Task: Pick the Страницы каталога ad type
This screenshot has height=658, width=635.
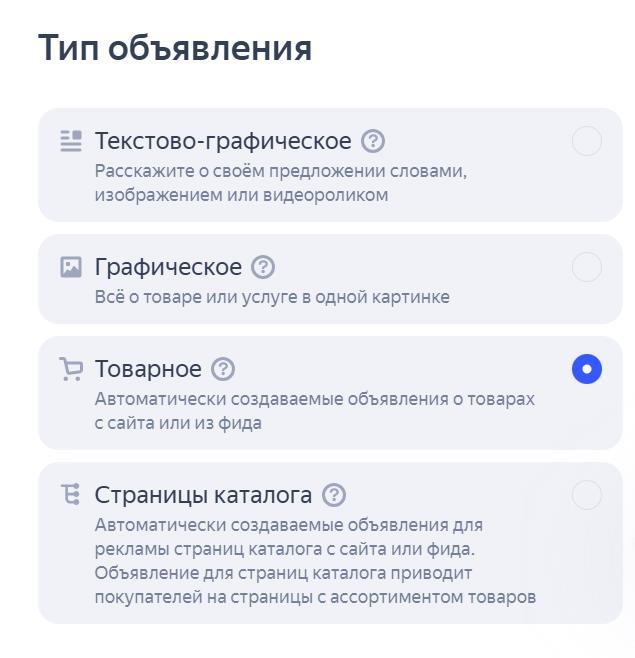Action: 586,495
